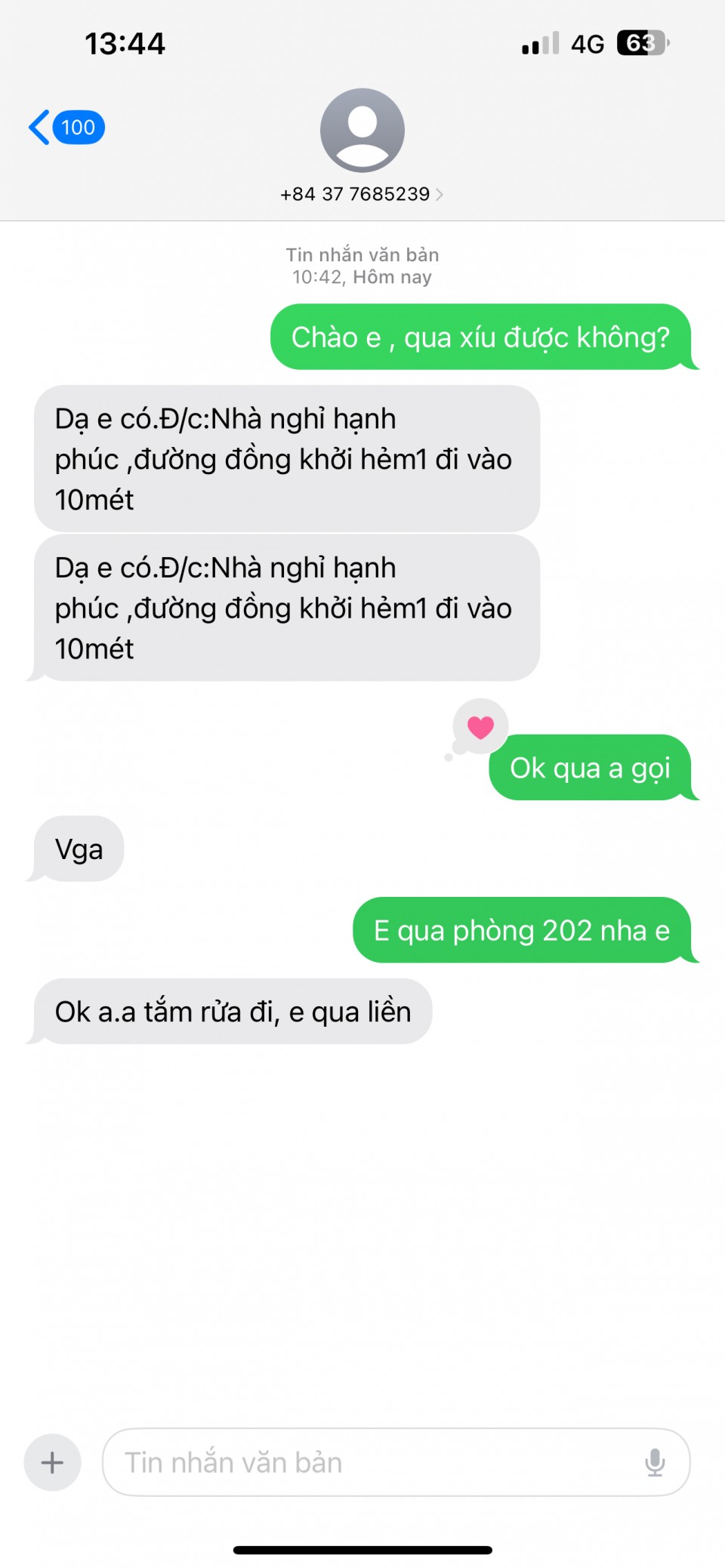Go back to the messages list

pyautogui.click(x=66, y=127)
